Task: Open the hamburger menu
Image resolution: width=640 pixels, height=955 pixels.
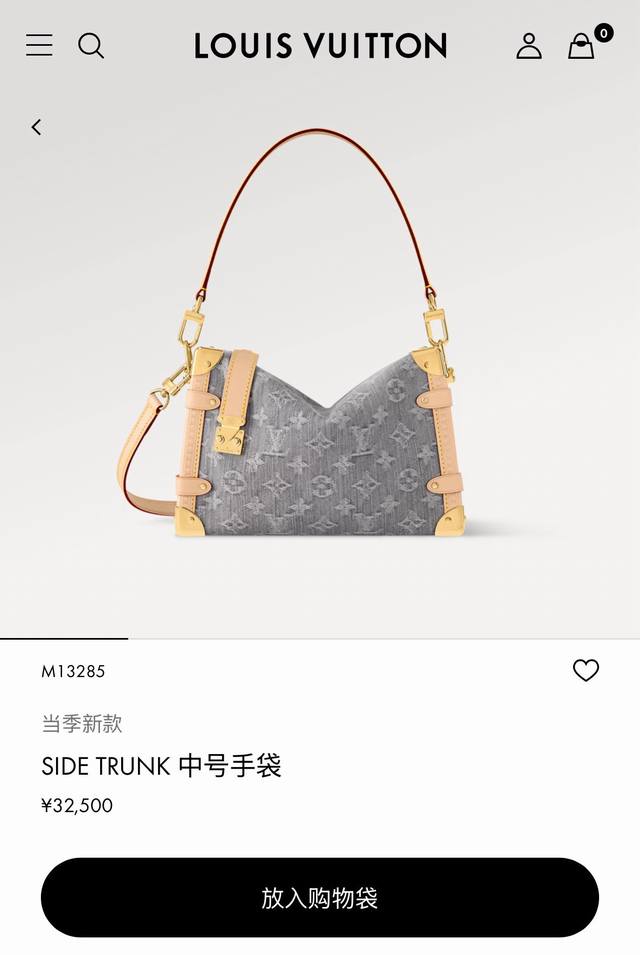Action: pyautogui.click(x=39, y=45)
